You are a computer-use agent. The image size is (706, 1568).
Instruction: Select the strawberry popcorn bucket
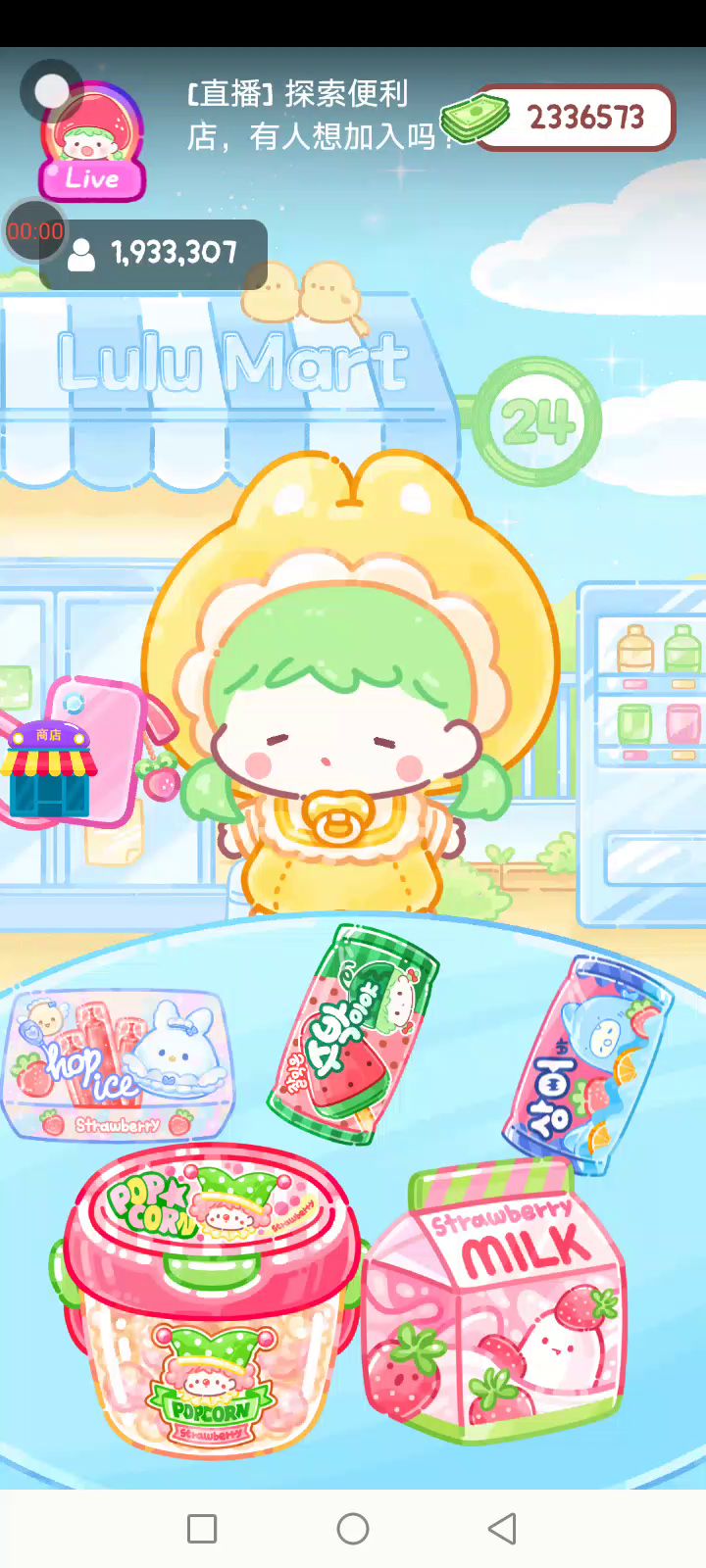tap(206, 1298)
